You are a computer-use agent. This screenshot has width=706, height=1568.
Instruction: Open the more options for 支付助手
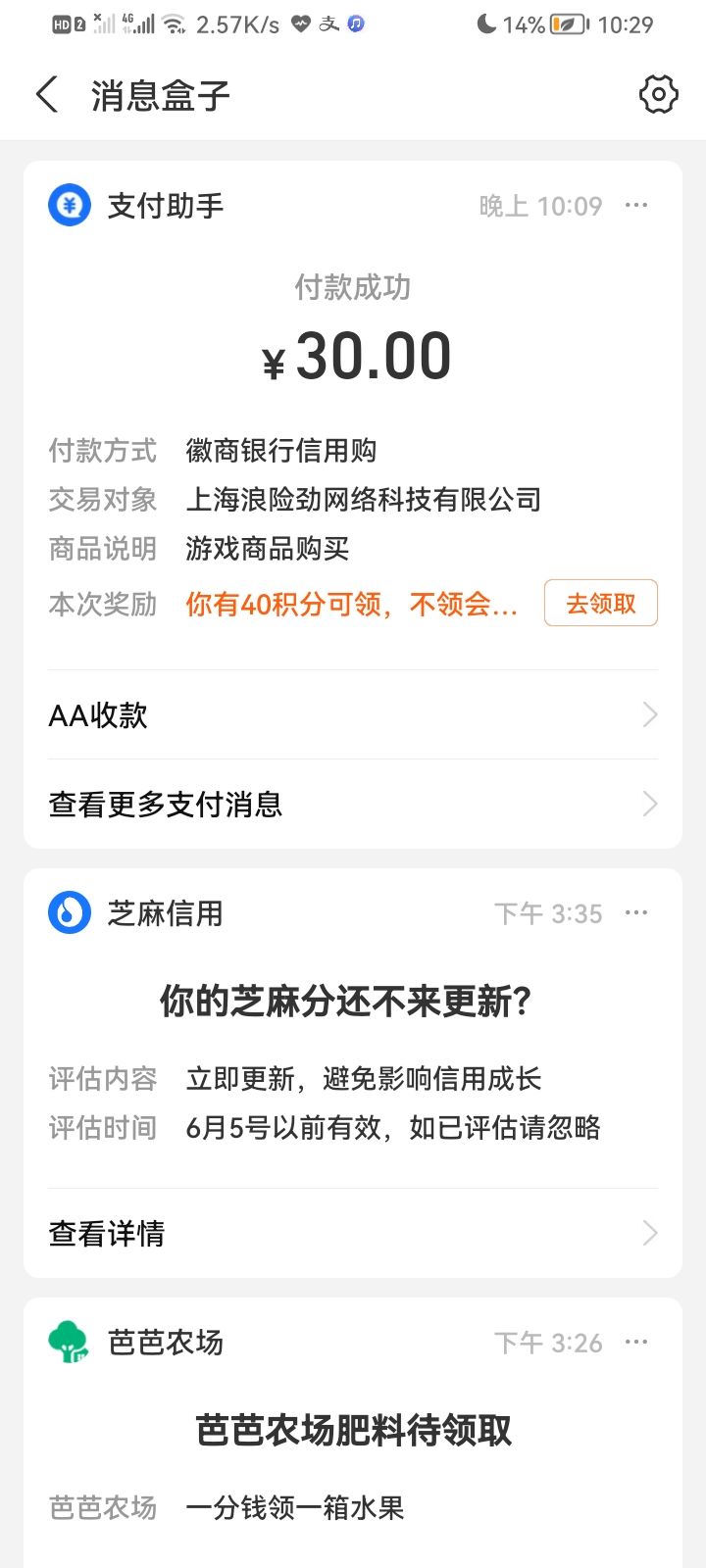[x=636, y=206]
